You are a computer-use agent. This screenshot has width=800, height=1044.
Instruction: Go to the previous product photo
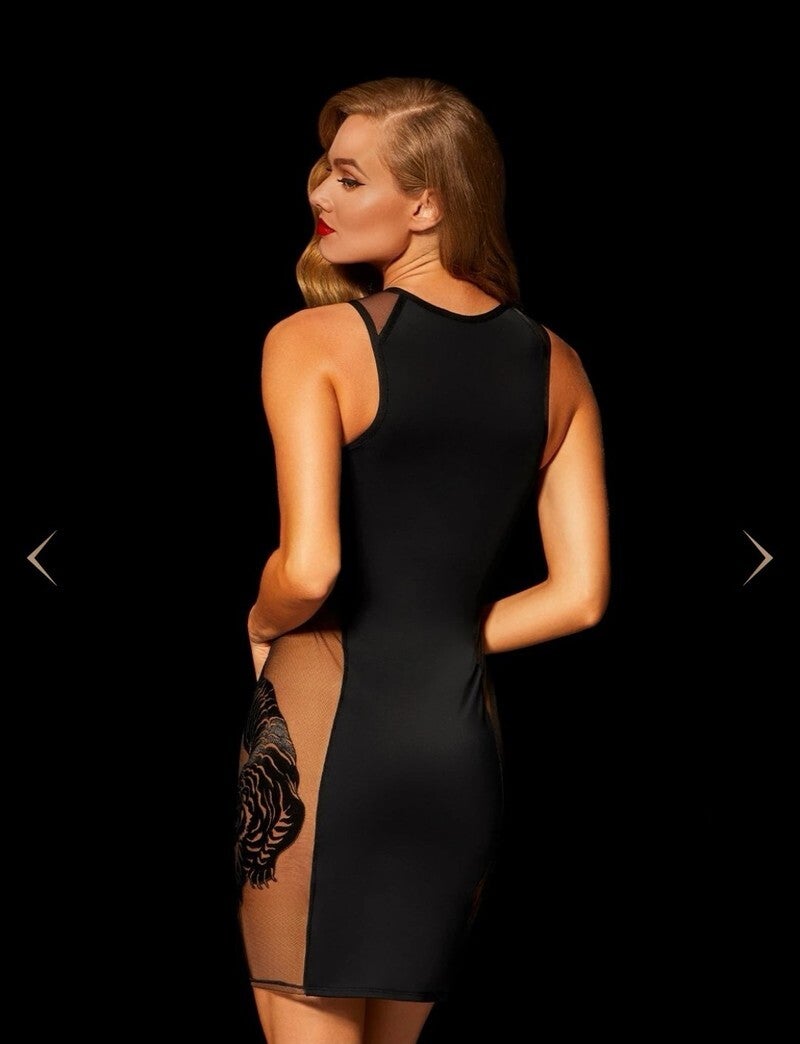click(x=42, y=558)
